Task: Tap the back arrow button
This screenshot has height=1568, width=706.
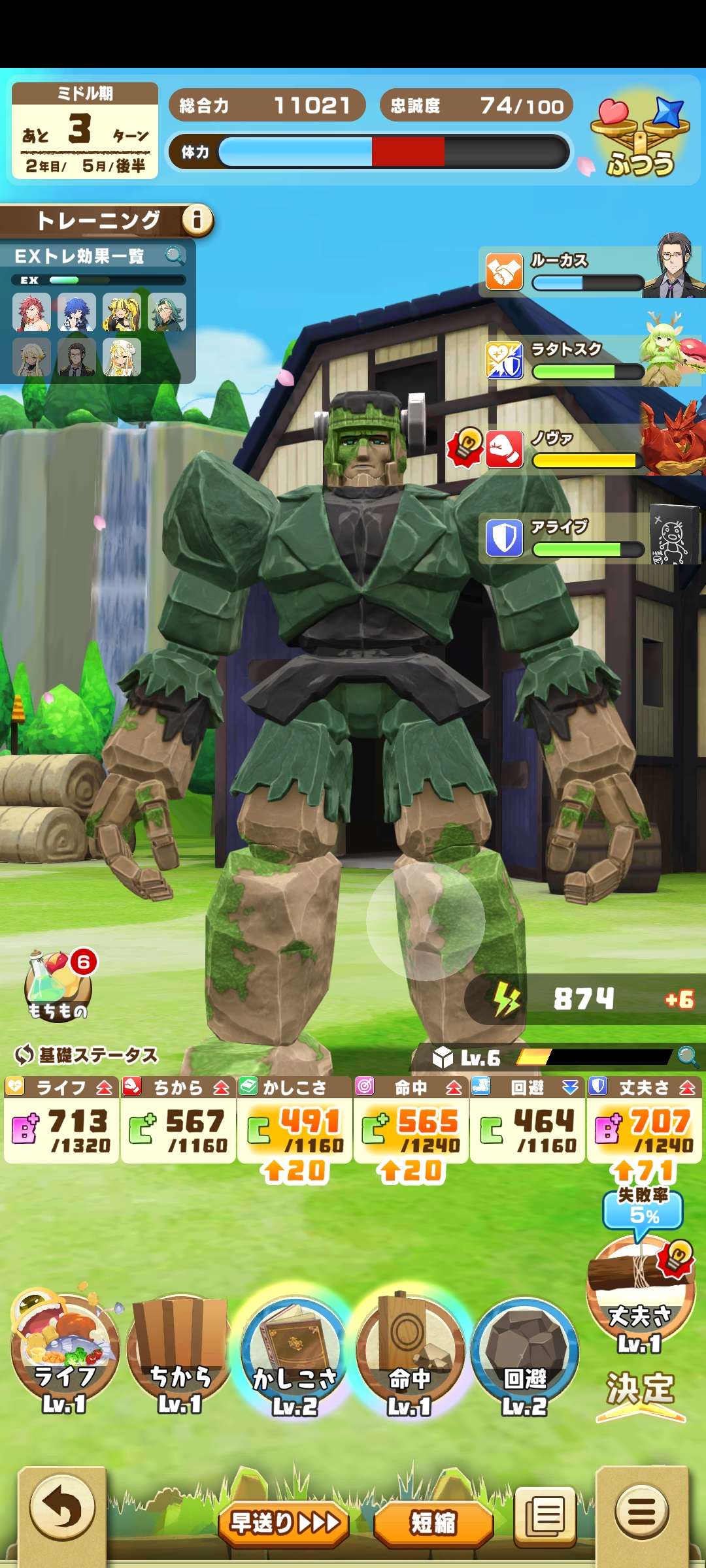Action: point(62,1511)
